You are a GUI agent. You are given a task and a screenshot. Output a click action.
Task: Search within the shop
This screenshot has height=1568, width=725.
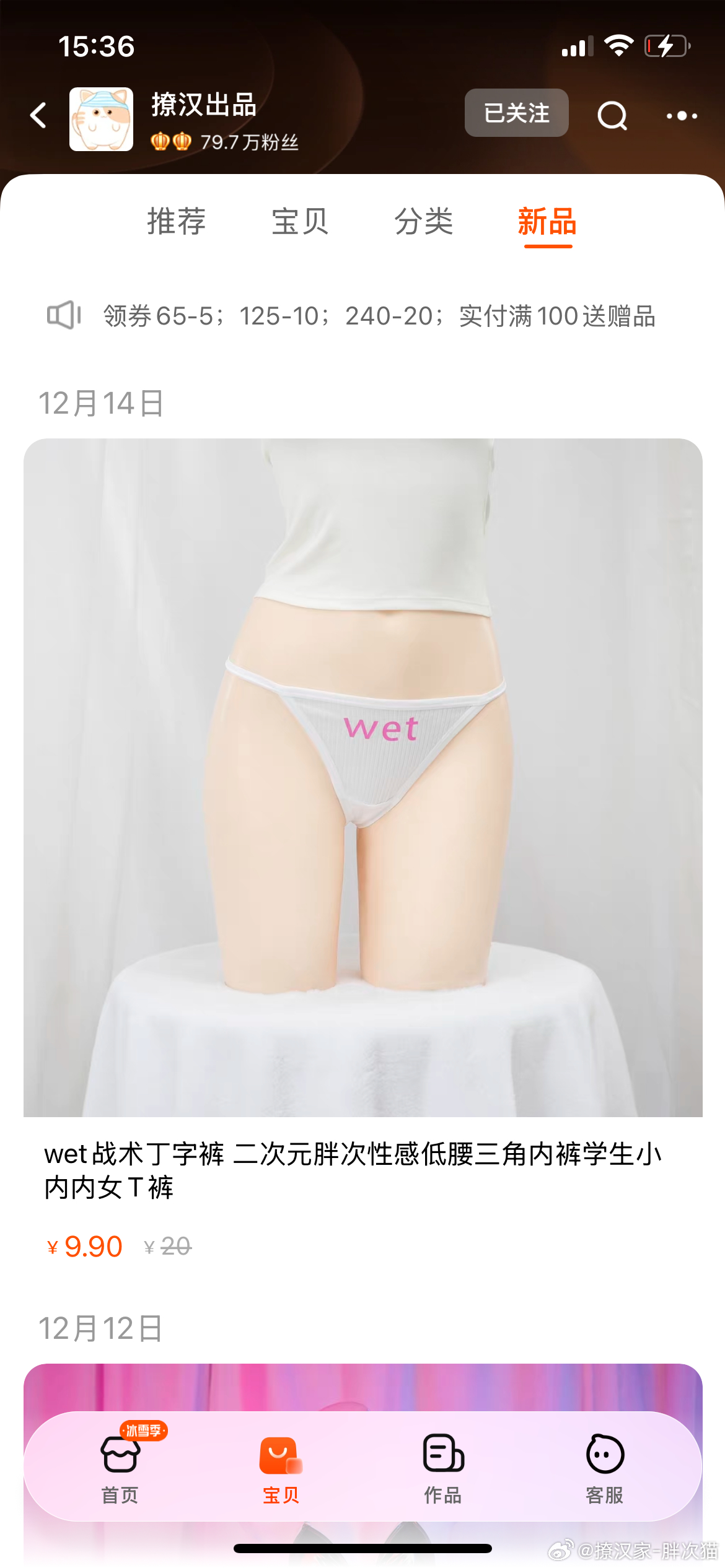click(612, 115)
